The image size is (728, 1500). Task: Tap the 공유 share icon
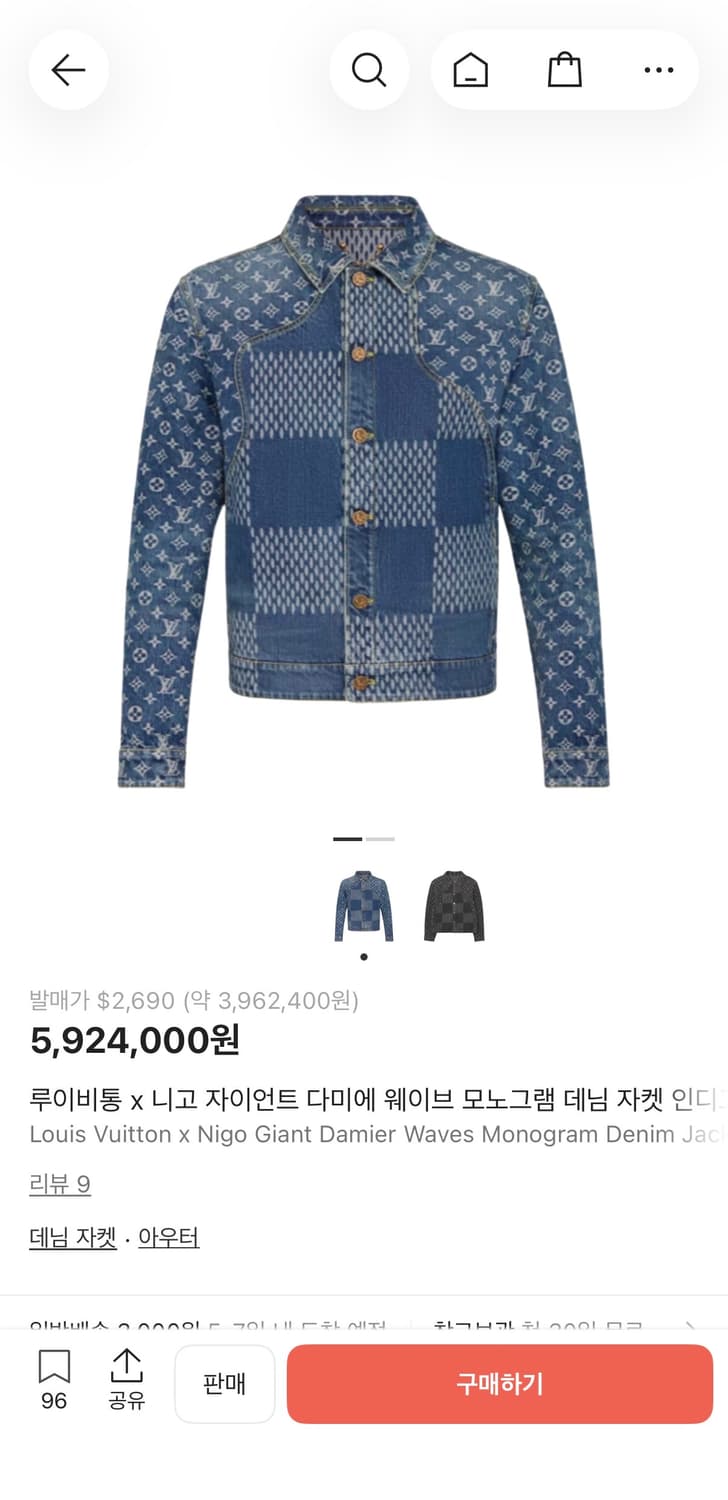tap(126, 1383)
